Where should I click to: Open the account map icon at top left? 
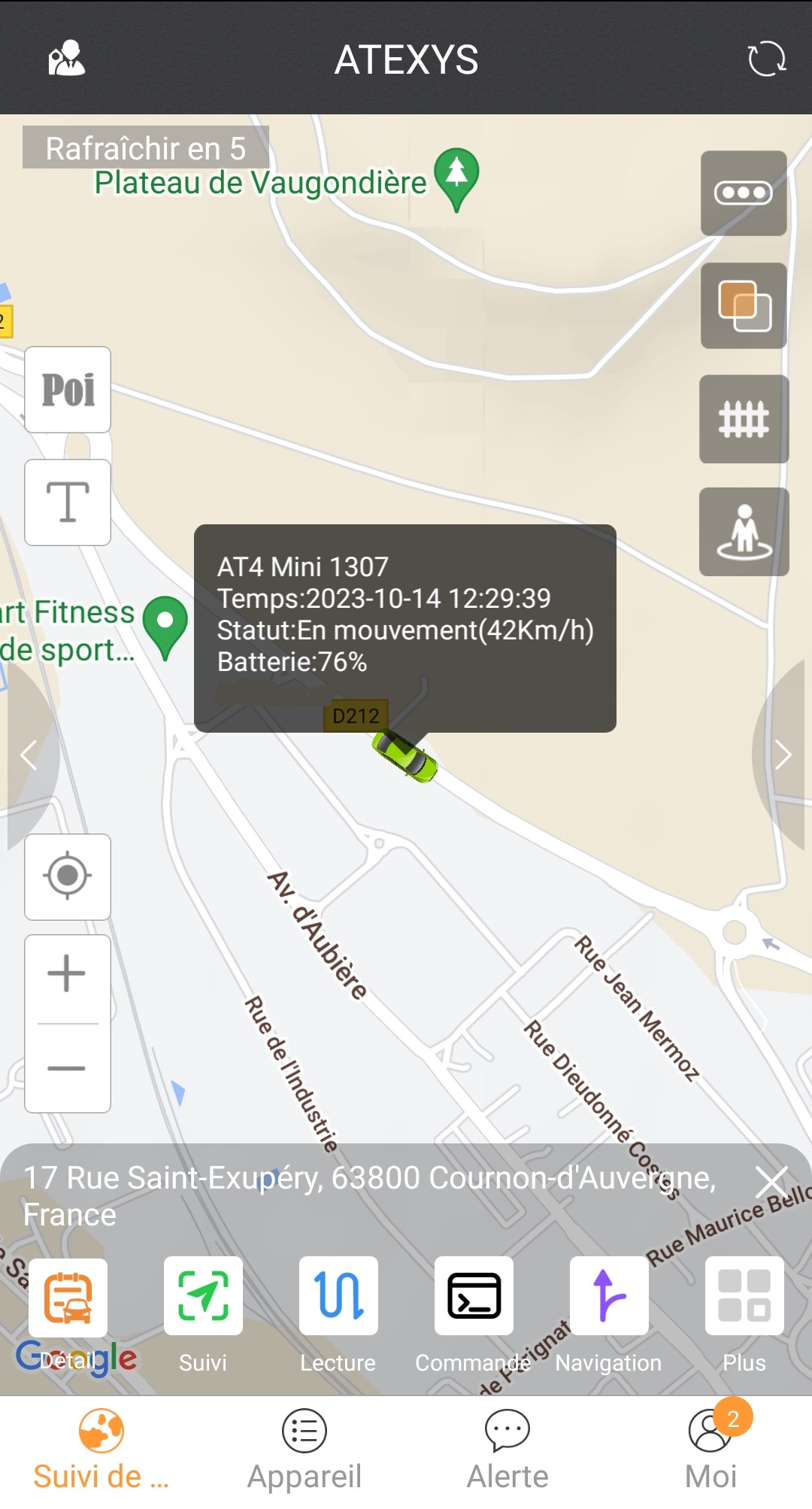(x=66, y=59)
